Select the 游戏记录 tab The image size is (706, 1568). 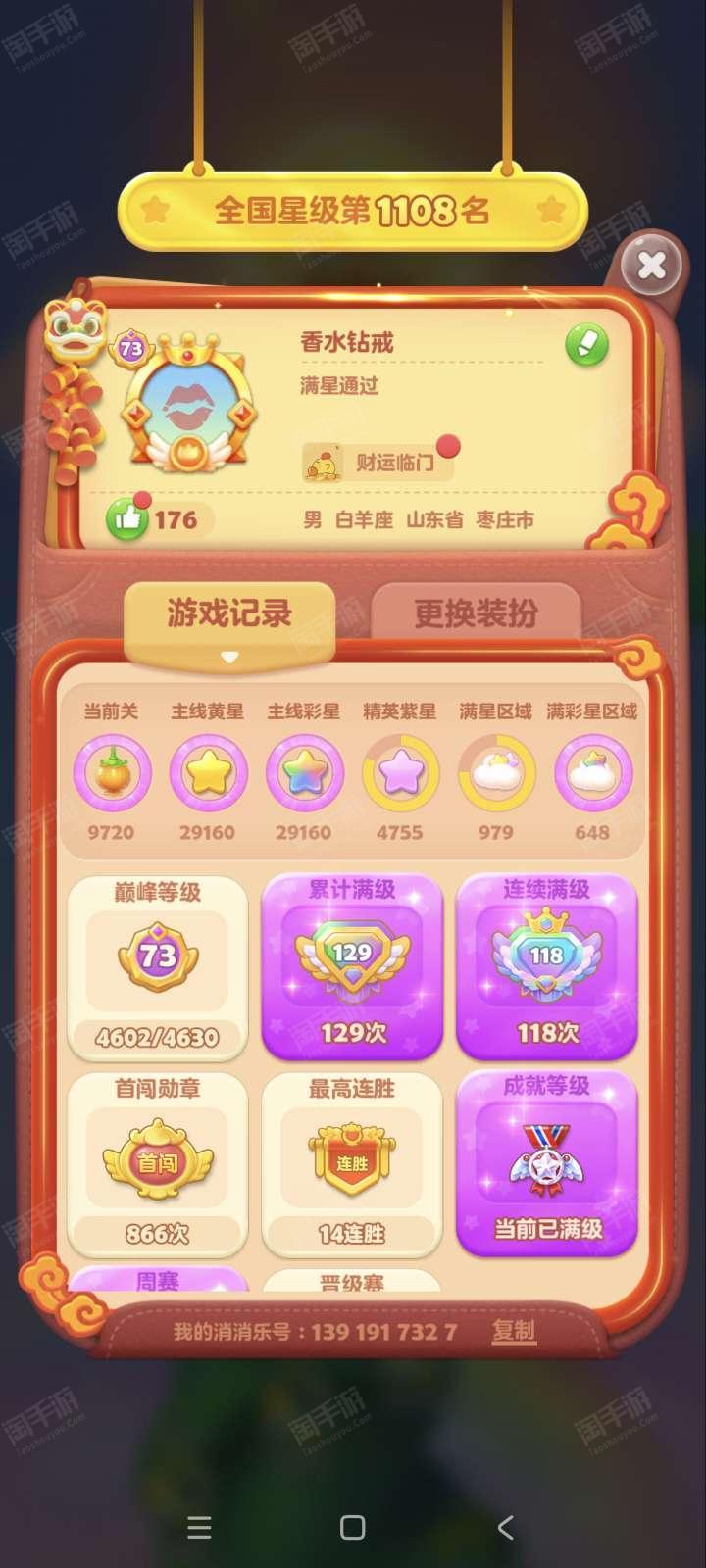tap(229, 614)
